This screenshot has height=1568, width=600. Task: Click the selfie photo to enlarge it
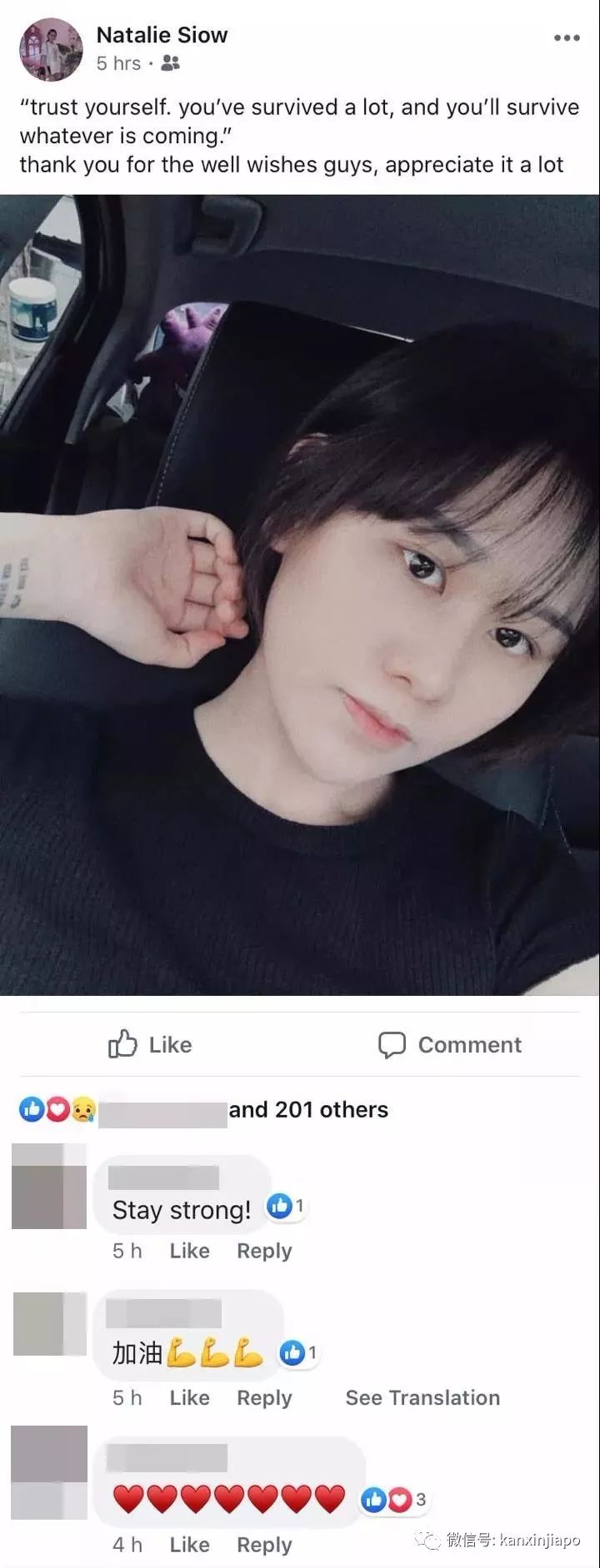point(300,600)
